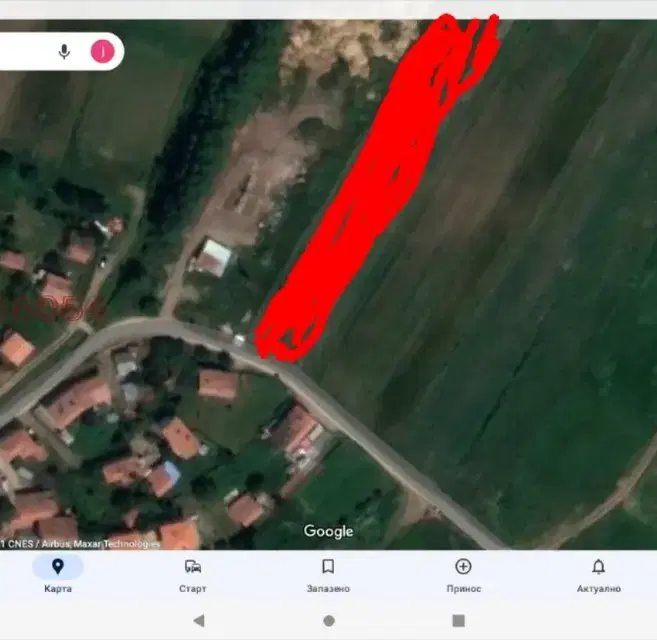
Task: Select the Карта tab
Action: 58,576
